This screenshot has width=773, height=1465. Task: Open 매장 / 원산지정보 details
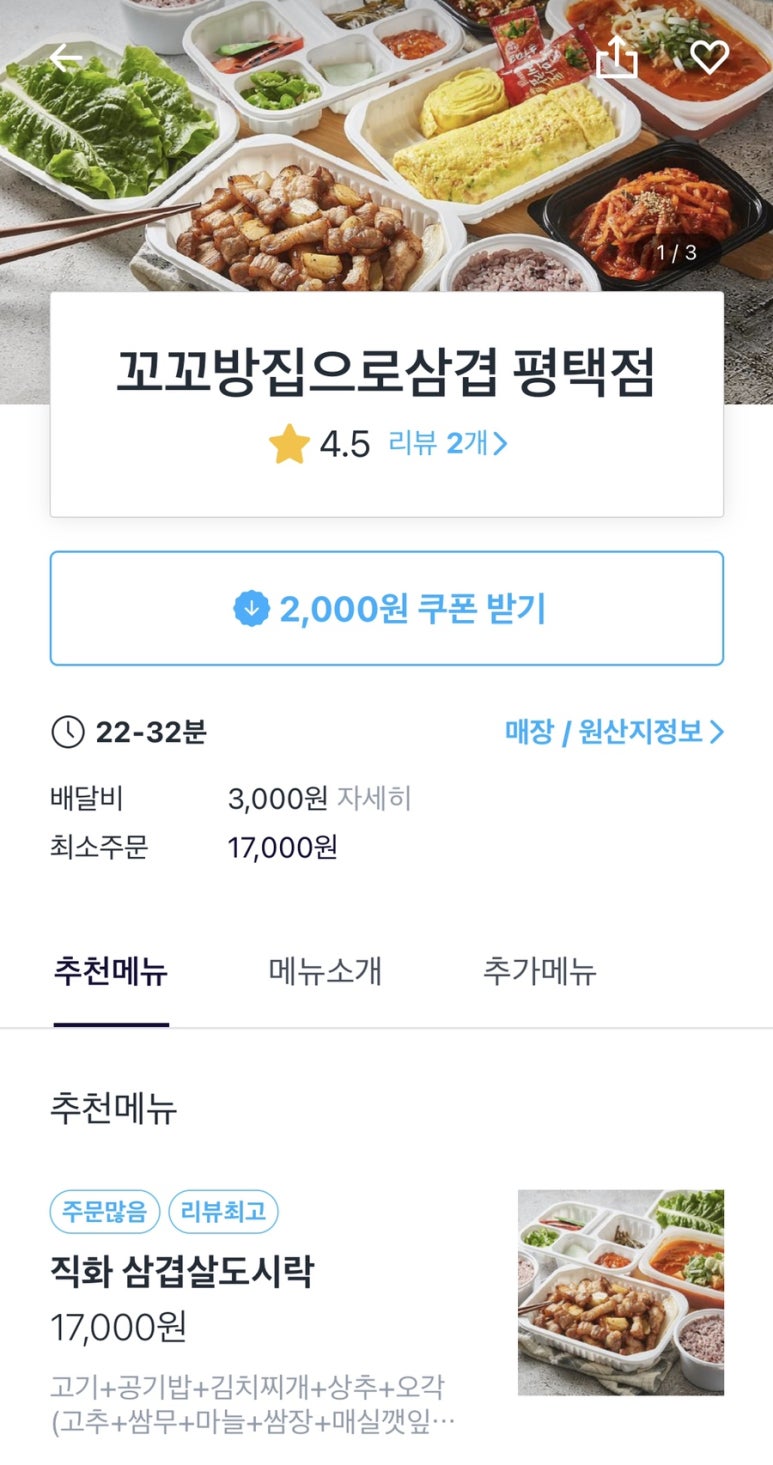point(614,732)
